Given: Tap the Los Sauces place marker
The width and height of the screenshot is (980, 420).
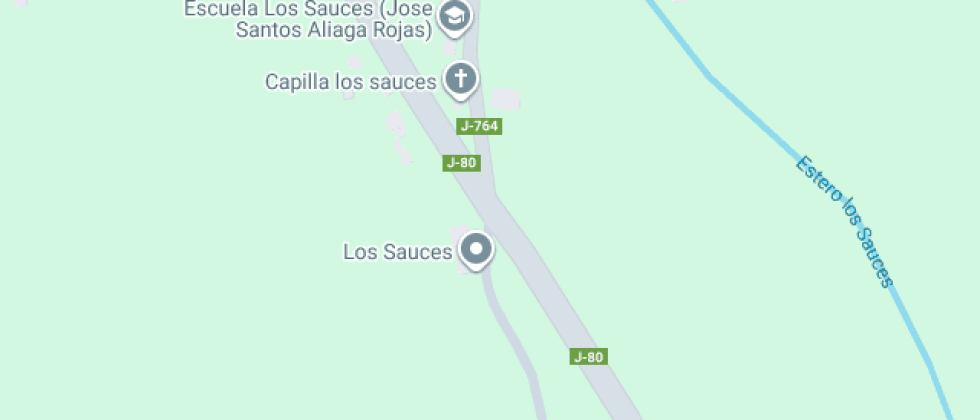Looking at the screenshot, I should (x=476, y=249).
